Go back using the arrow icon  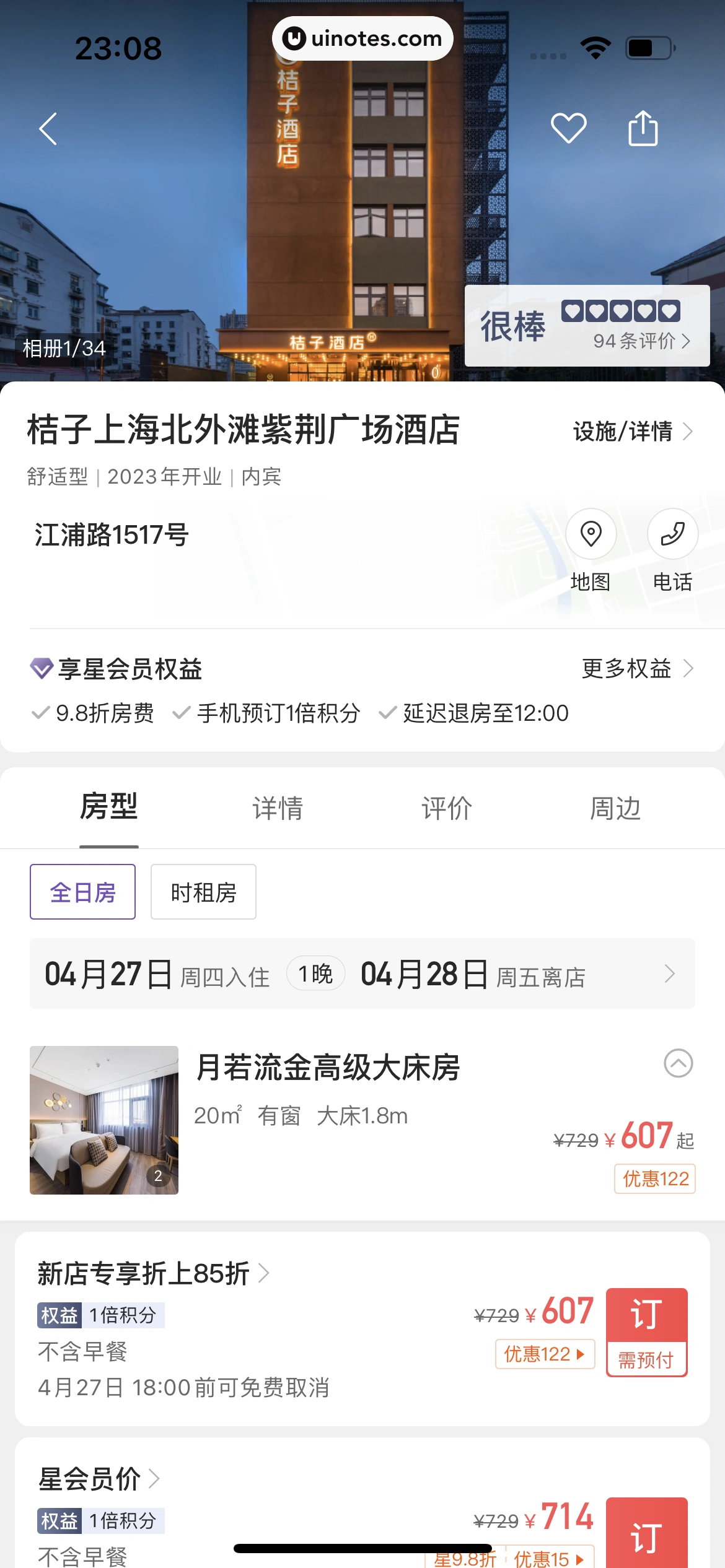(x=48, y=129)
